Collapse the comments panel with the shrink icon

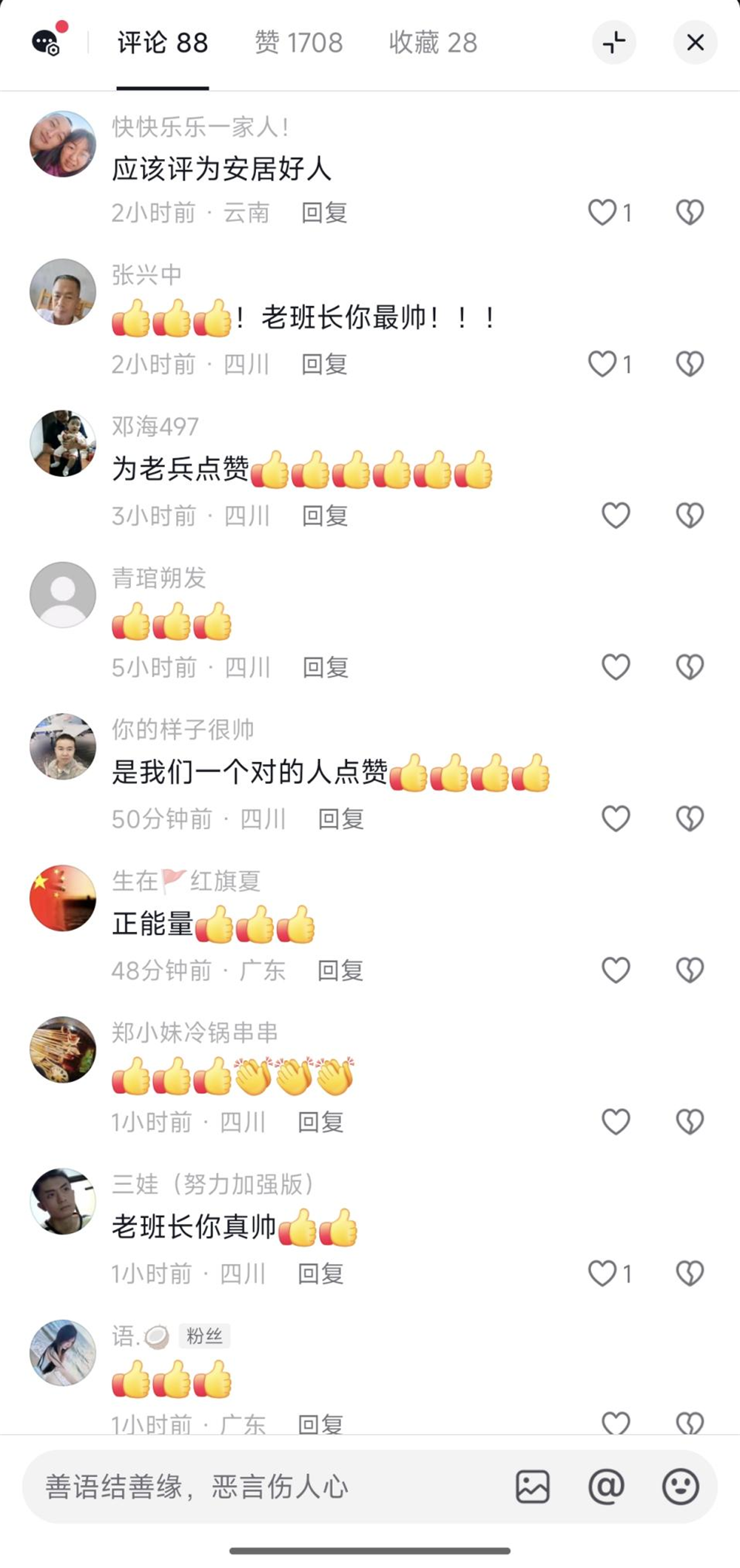pos(613,43)
